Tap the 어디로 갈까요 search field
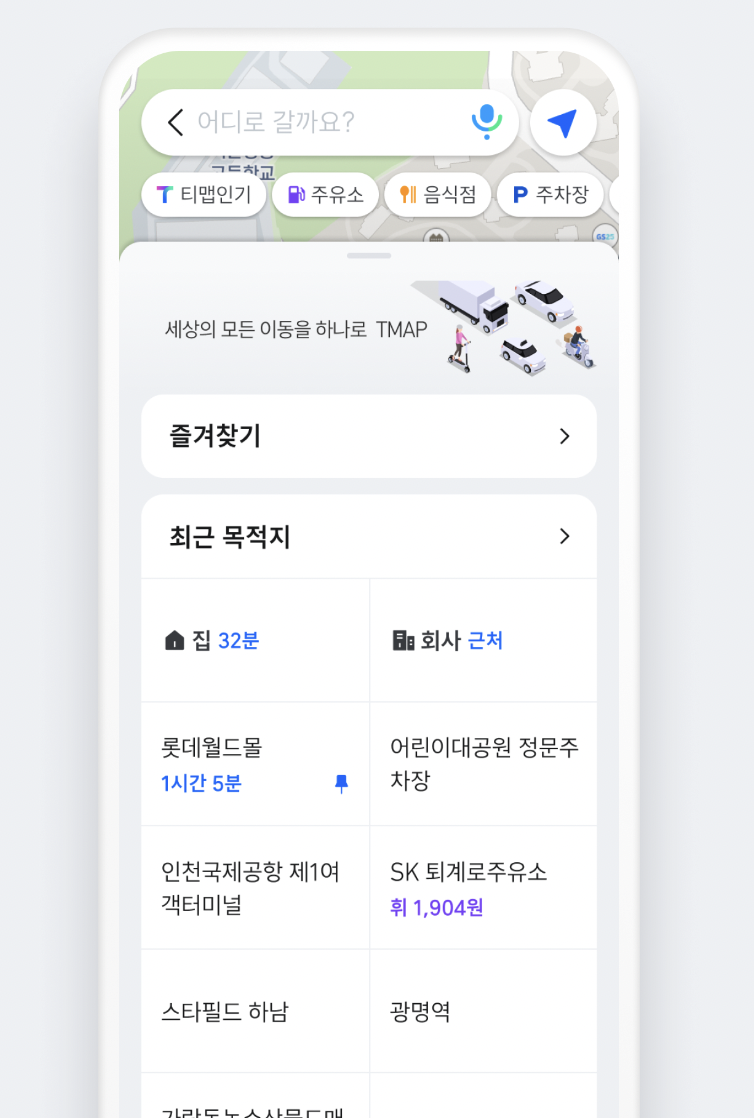Screen dimensions: 754x1118 (x=320, y=122)
